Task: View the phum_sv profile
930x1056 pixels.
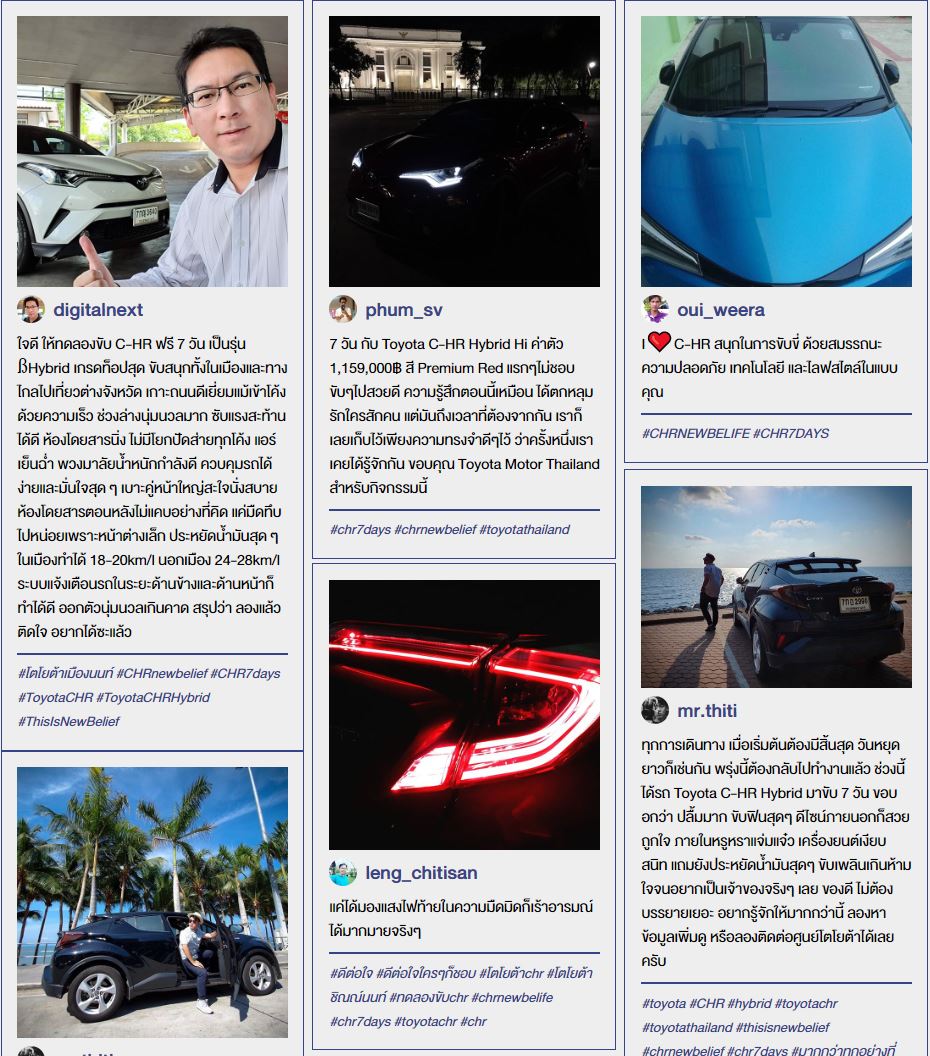Action: click(403, 310)
